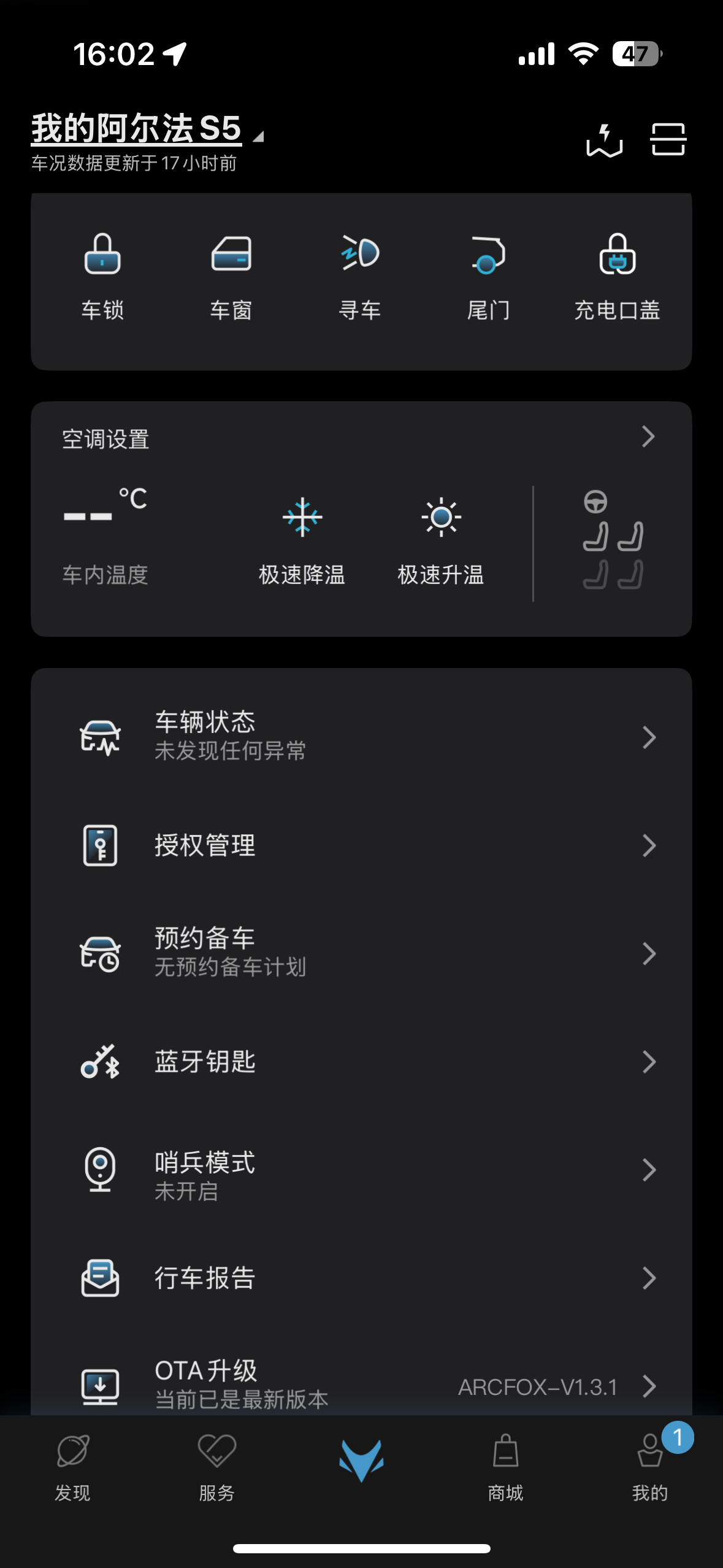
Task: Open 哨兵模式 sentry mode settings
Action: pos(361,1170)
